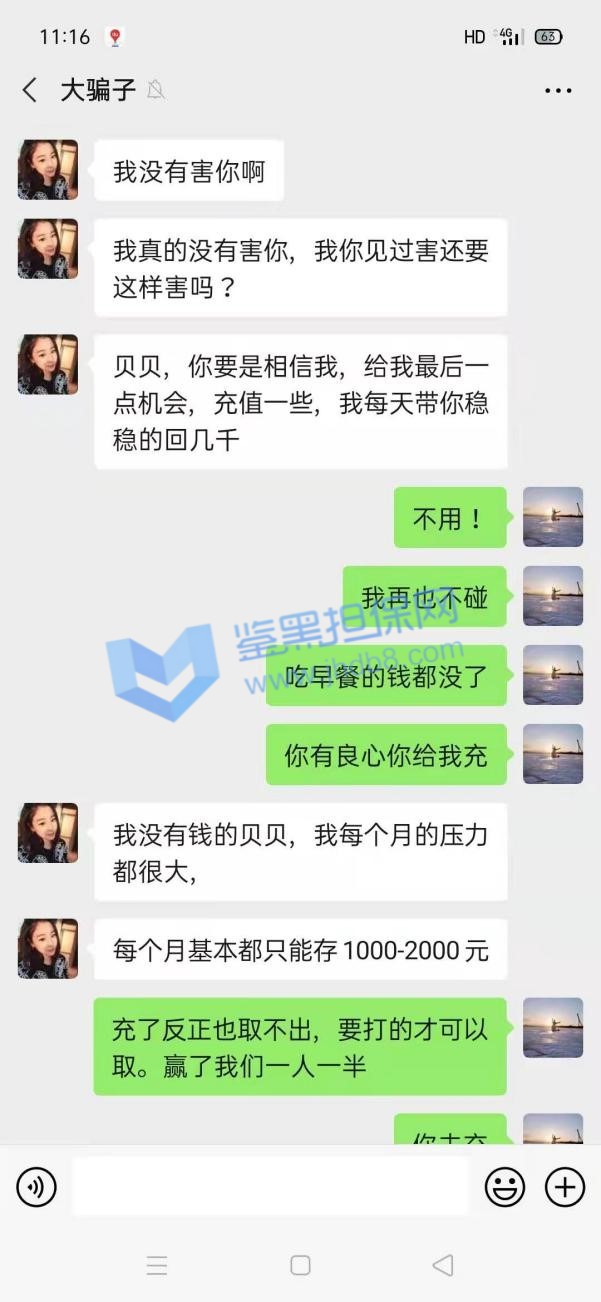Go to the system home screen

click(300, 1265)
